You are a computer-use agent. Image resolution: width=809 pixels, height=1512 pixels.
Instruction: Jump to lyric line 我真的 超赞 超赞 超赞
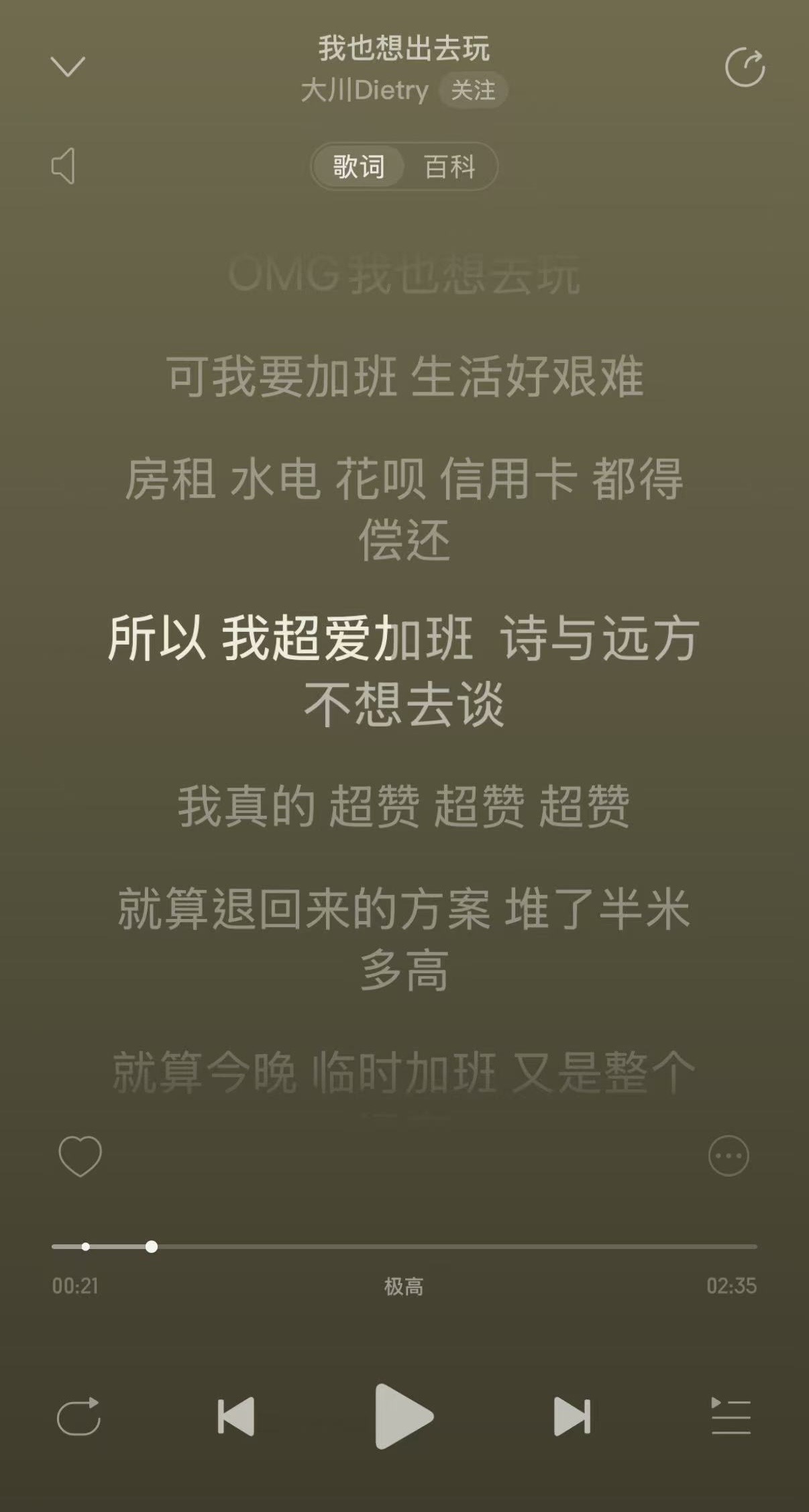coord(404,806)
